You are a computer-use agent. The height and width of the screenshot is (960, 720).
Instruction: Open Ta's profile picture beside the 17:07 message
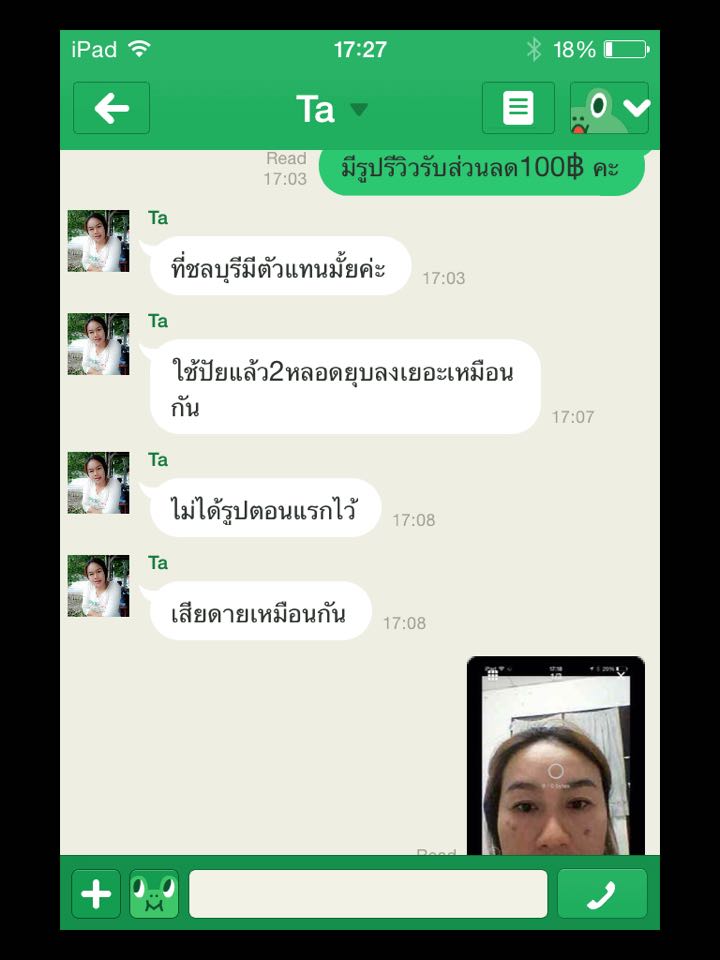(98, 344)
